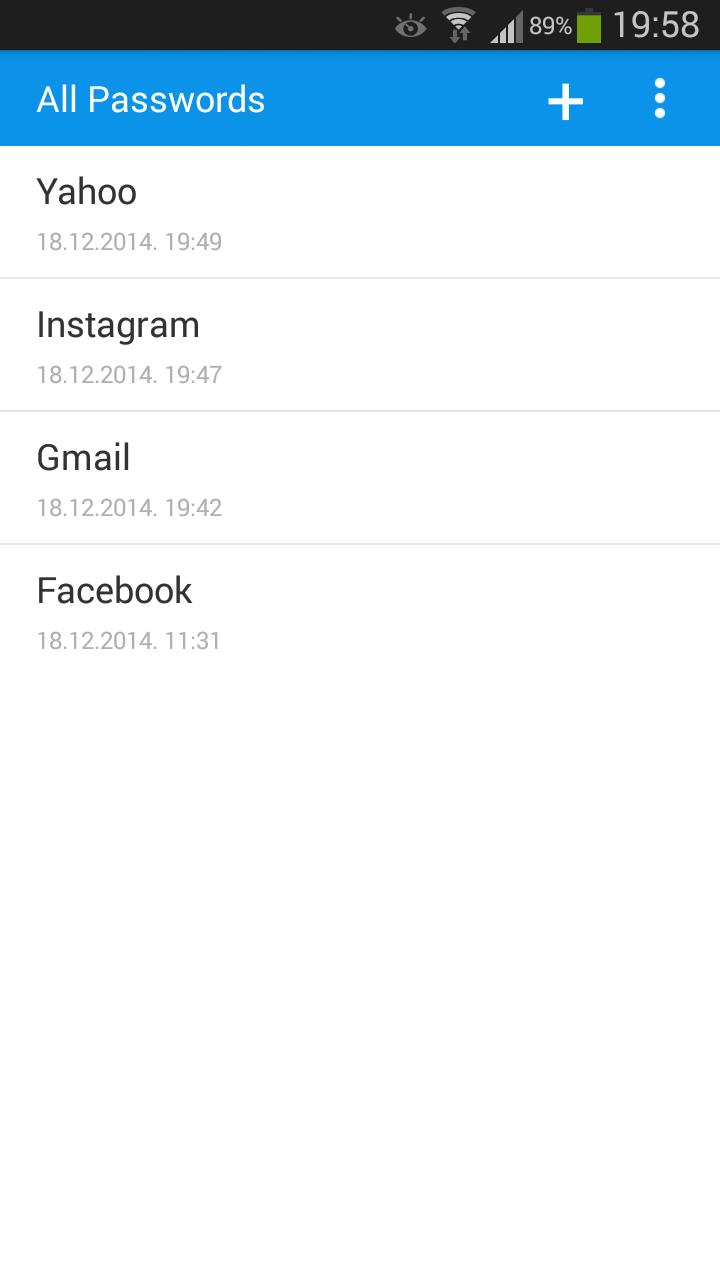Select the Gmail password entry
This screenshot has height=1280, width=720.
pos(360,478)
